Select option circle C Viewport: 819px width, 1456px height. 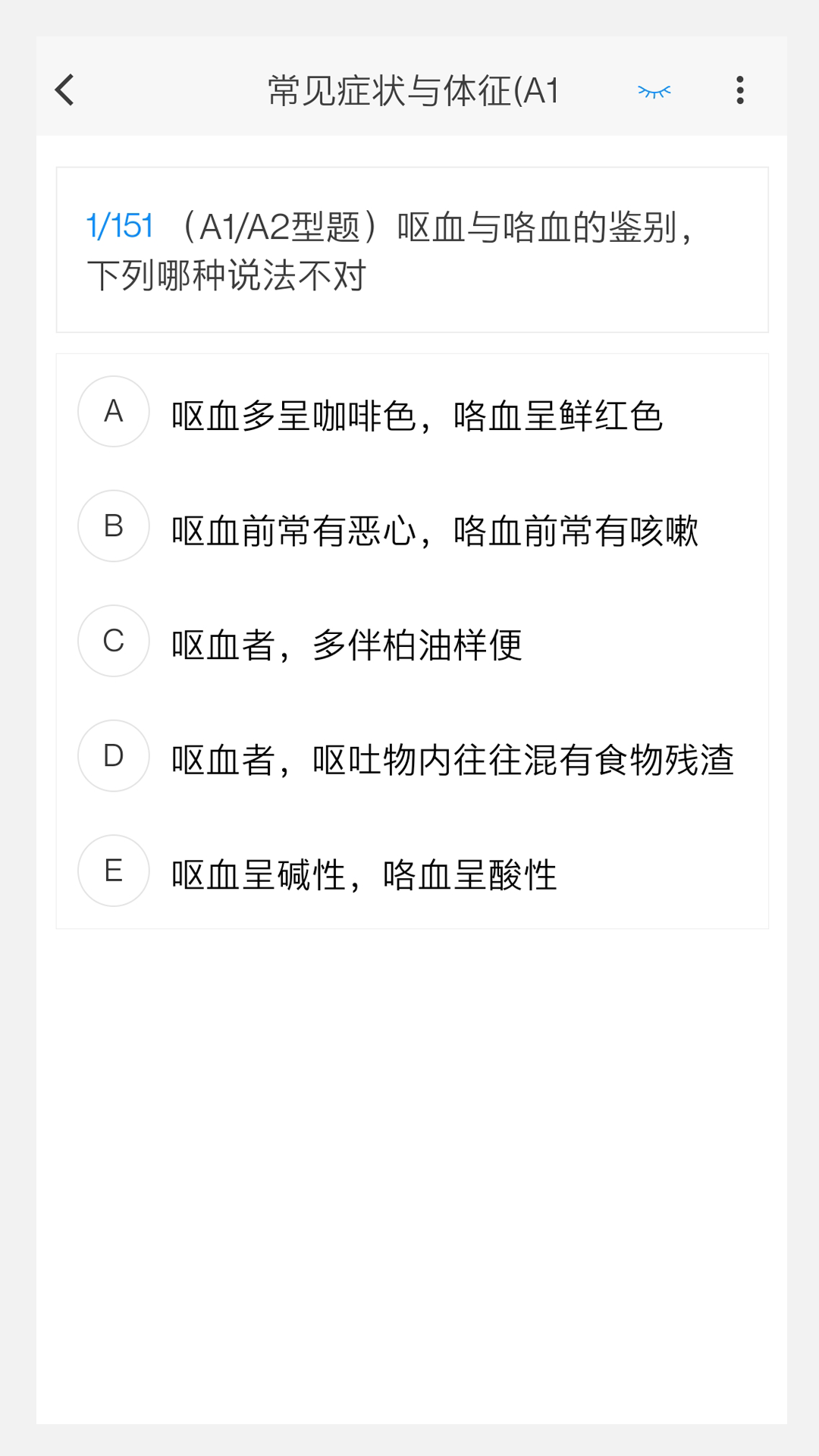113,642
